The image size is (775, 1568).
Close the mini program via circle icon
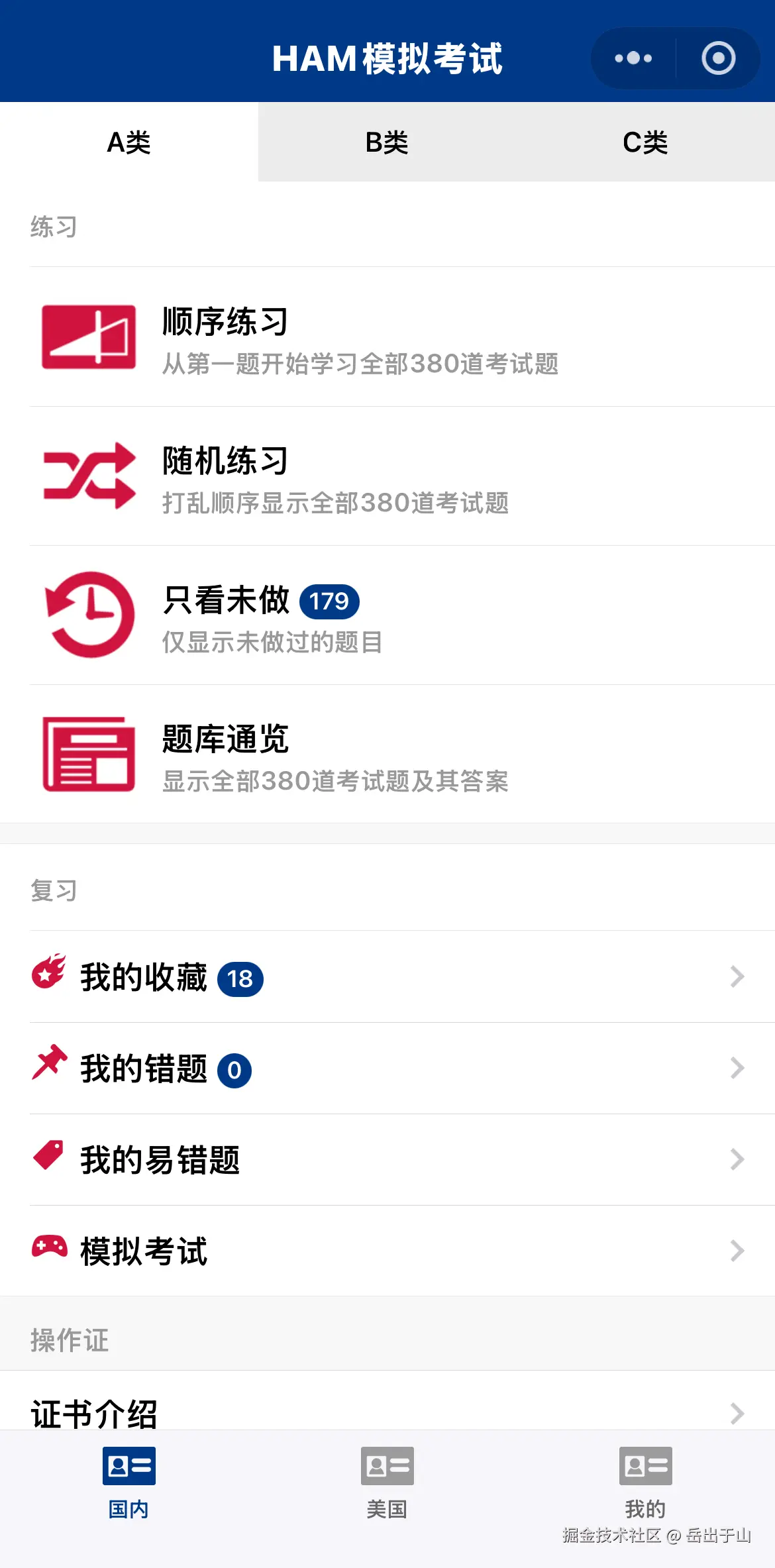click(x=718, y=58)
